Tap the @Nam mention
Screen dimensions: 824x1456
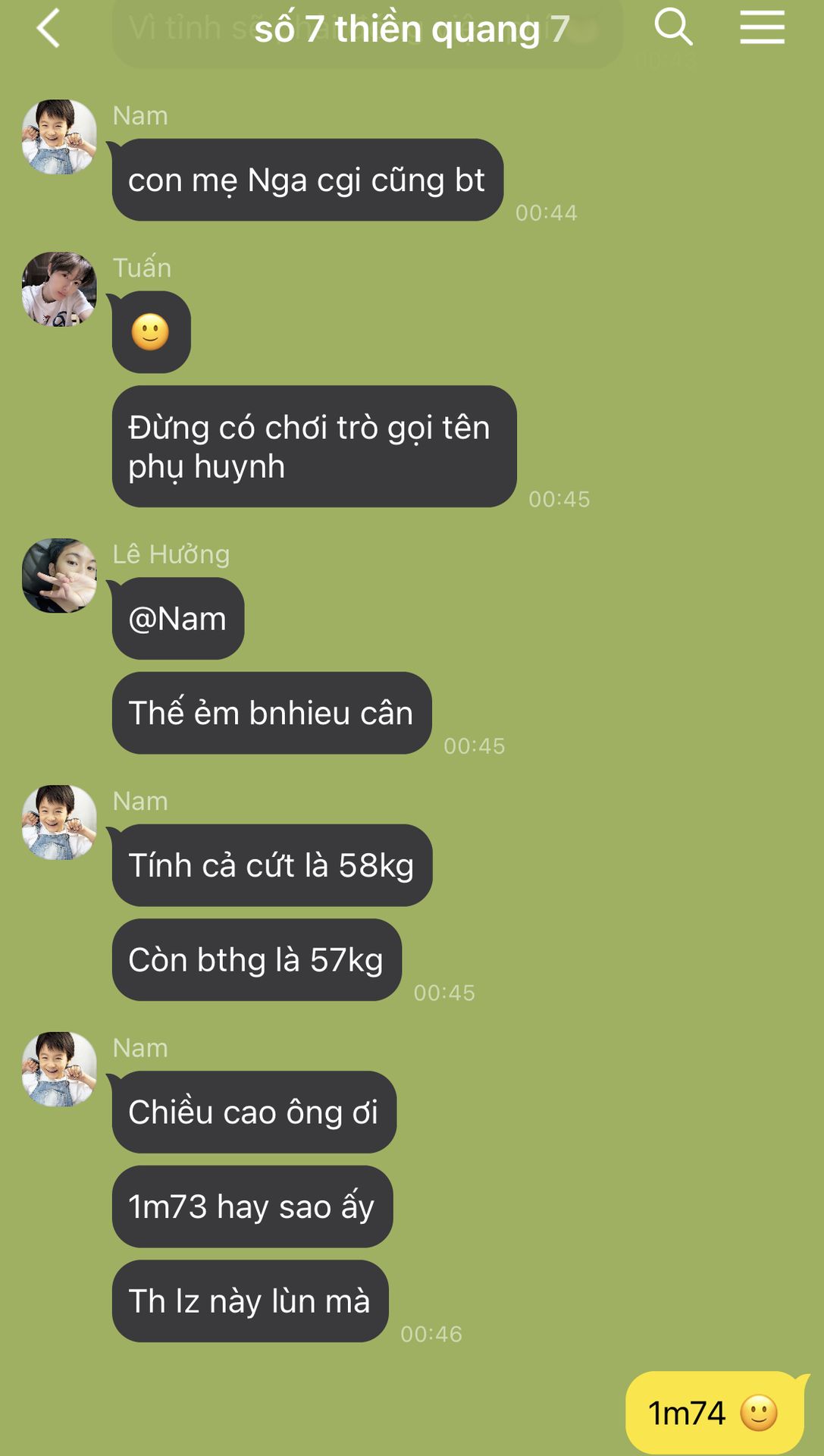point(177,619)
